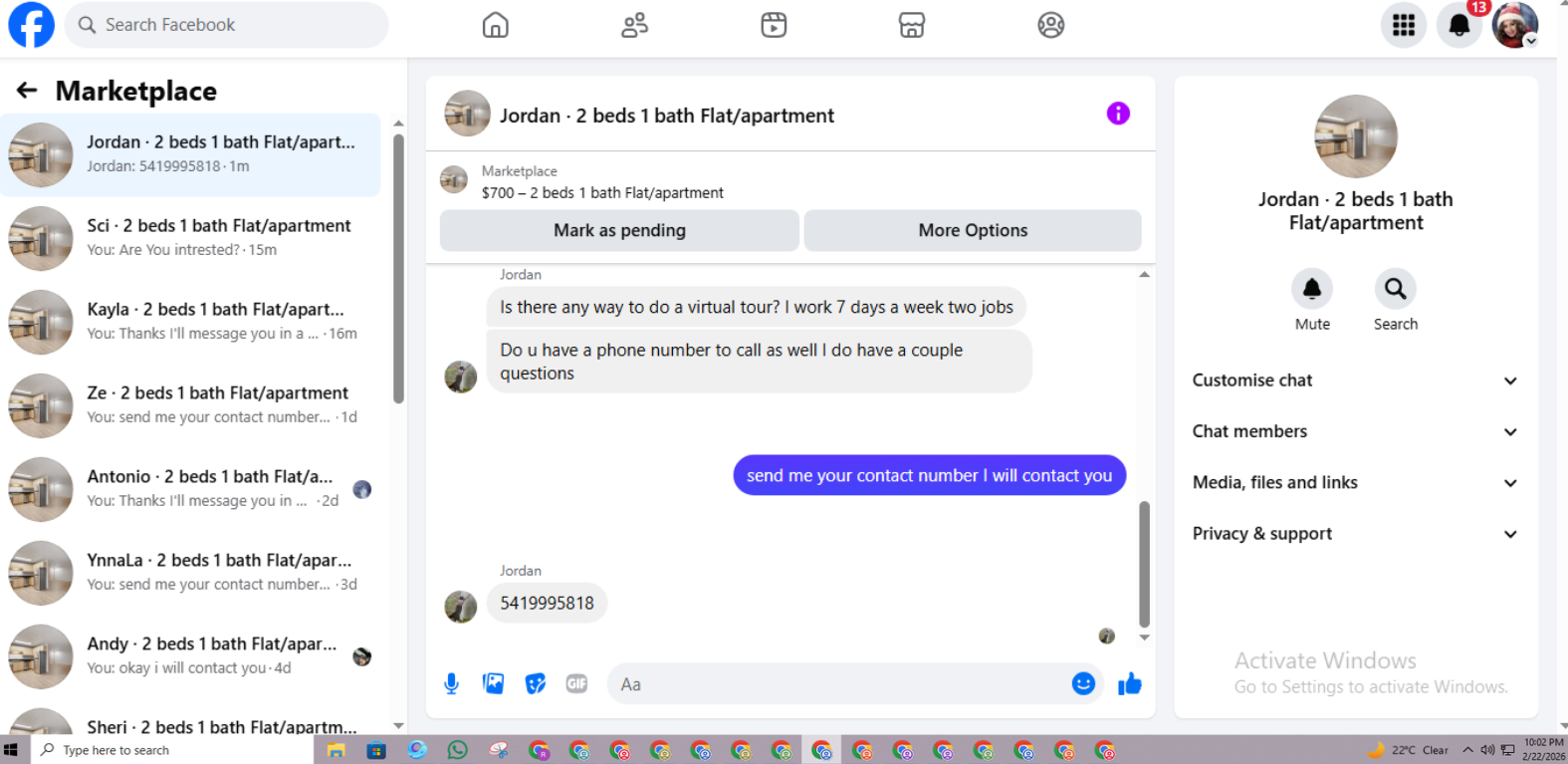Open the Friends tab icon
The height and width of the screenshot is (764, 1568).
[634, 25]
